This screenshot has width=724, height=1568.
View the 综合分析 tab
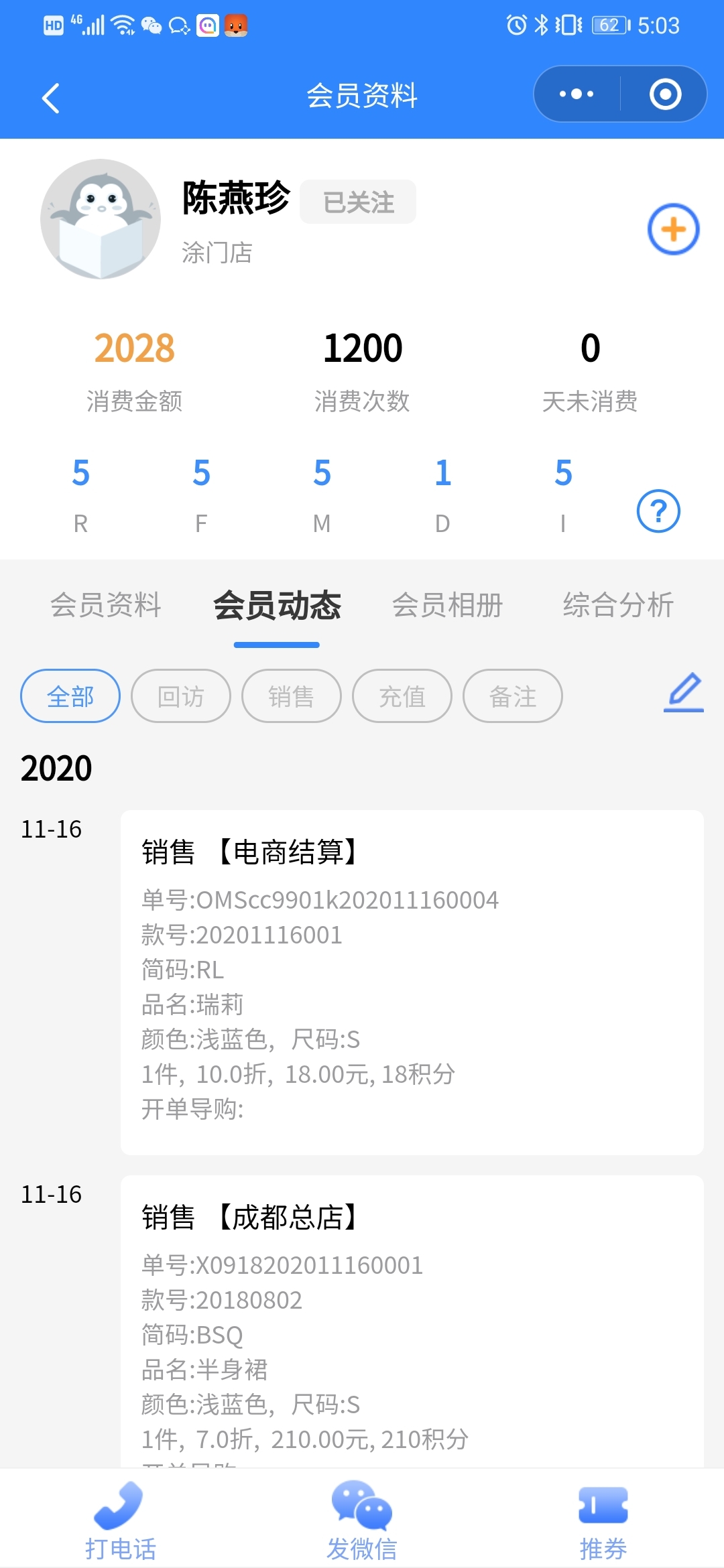[x=618, y=605]
